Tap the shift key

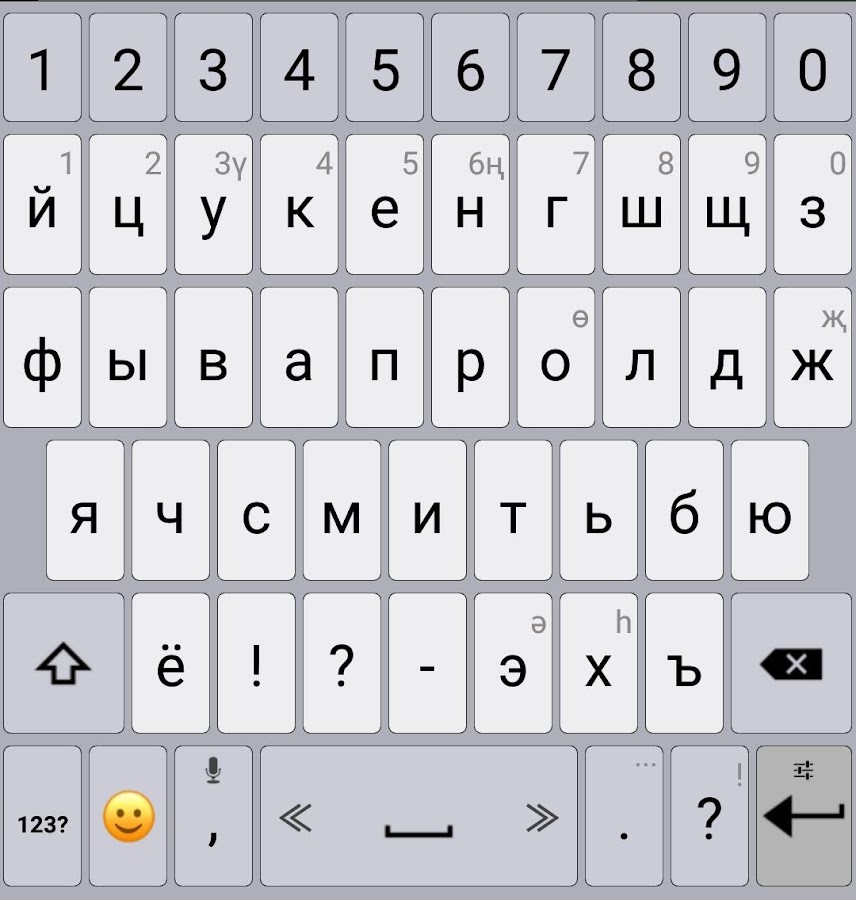(x=63, y=663)
